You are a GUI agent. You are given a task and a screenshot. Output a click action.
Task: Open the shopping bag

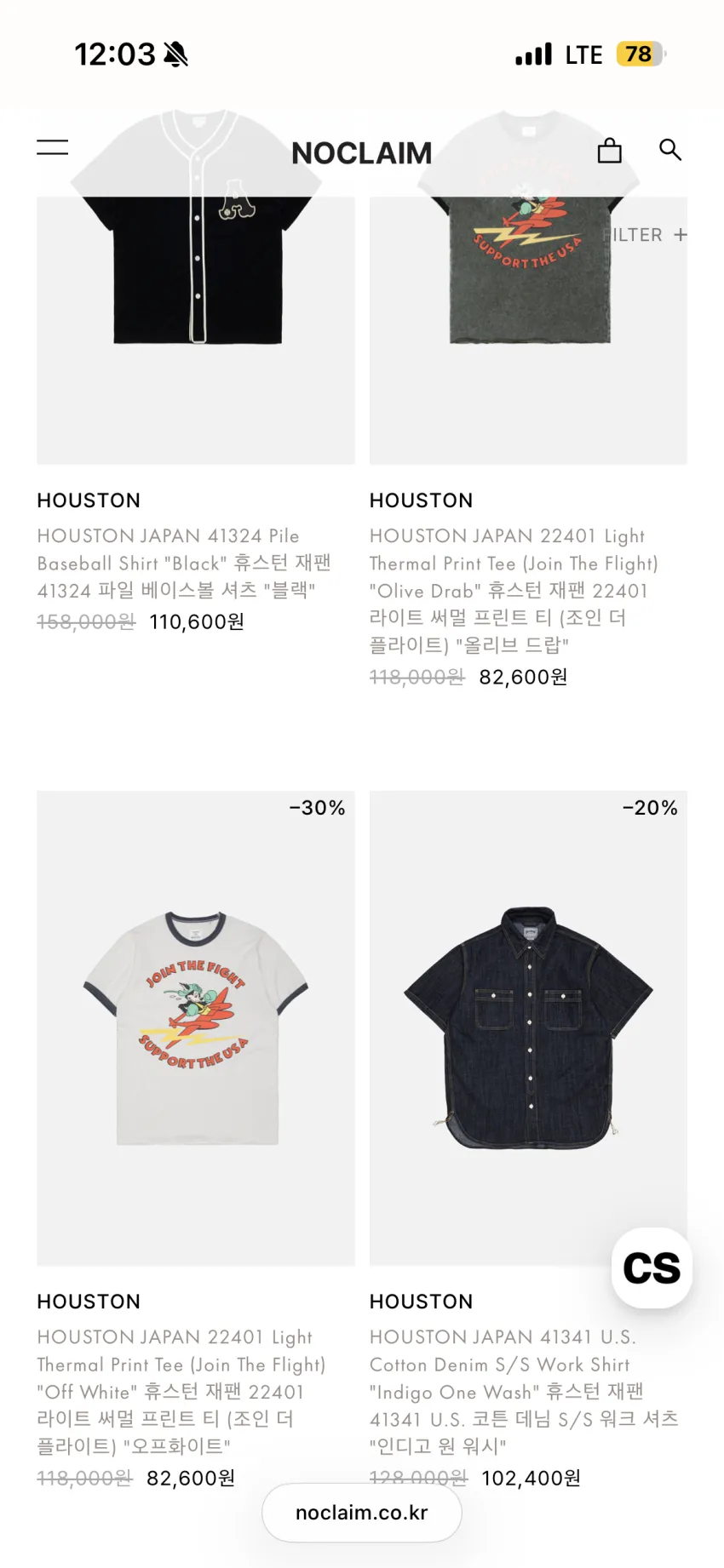[609, 151]
